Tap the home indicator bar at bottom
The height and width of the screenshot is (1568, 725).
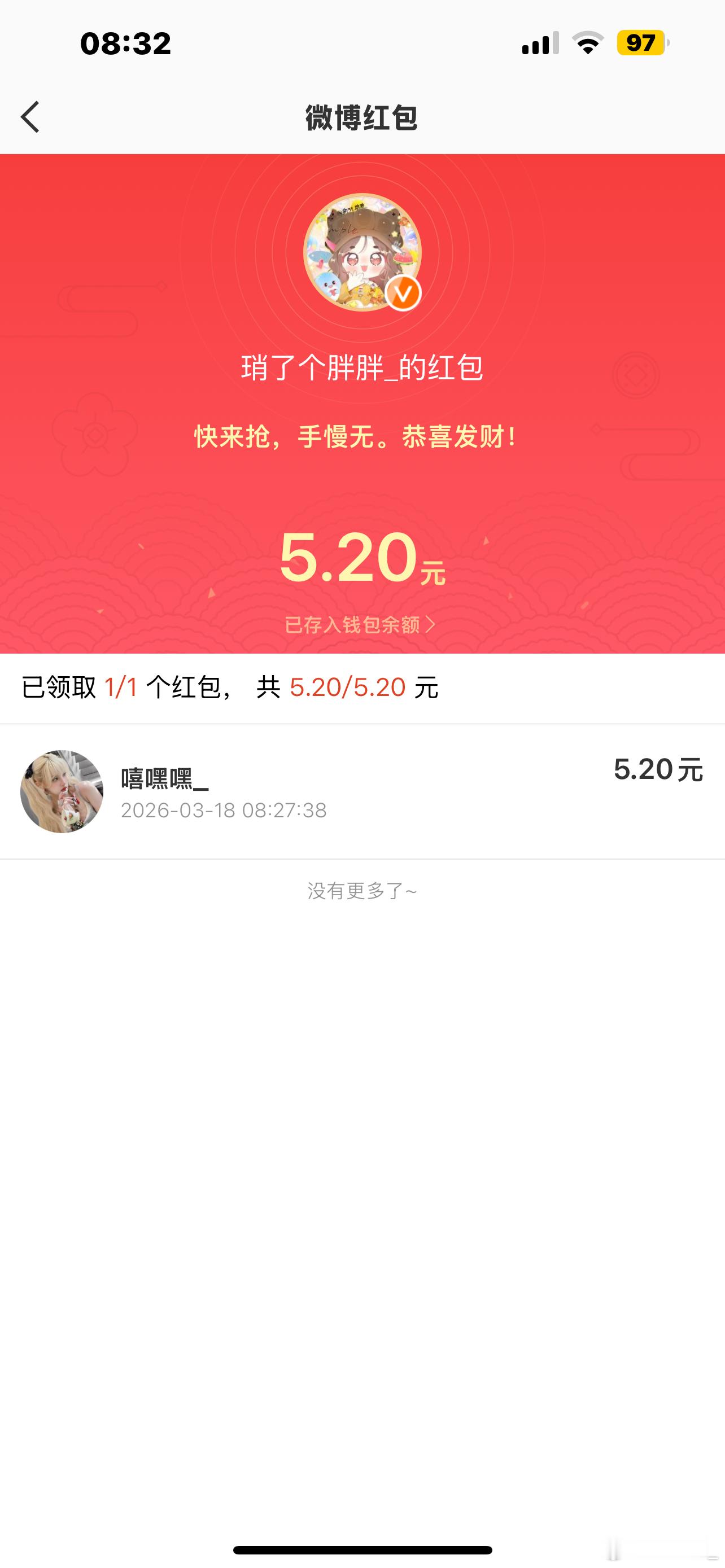pyautogui.click(x=362, y=1548)
